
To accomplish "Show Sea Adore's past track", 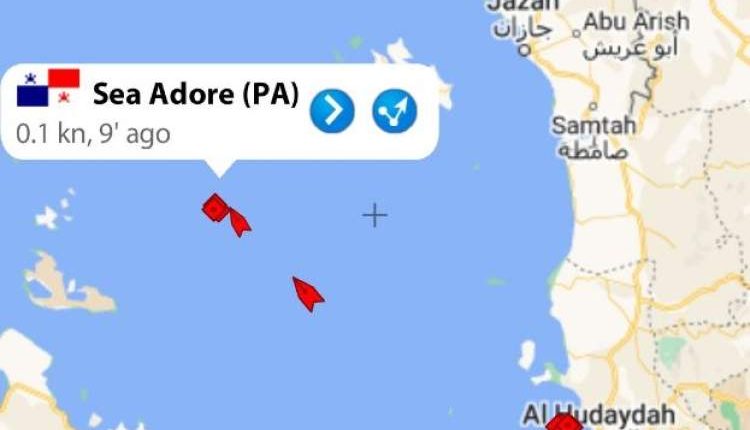I will pos(394,111).
